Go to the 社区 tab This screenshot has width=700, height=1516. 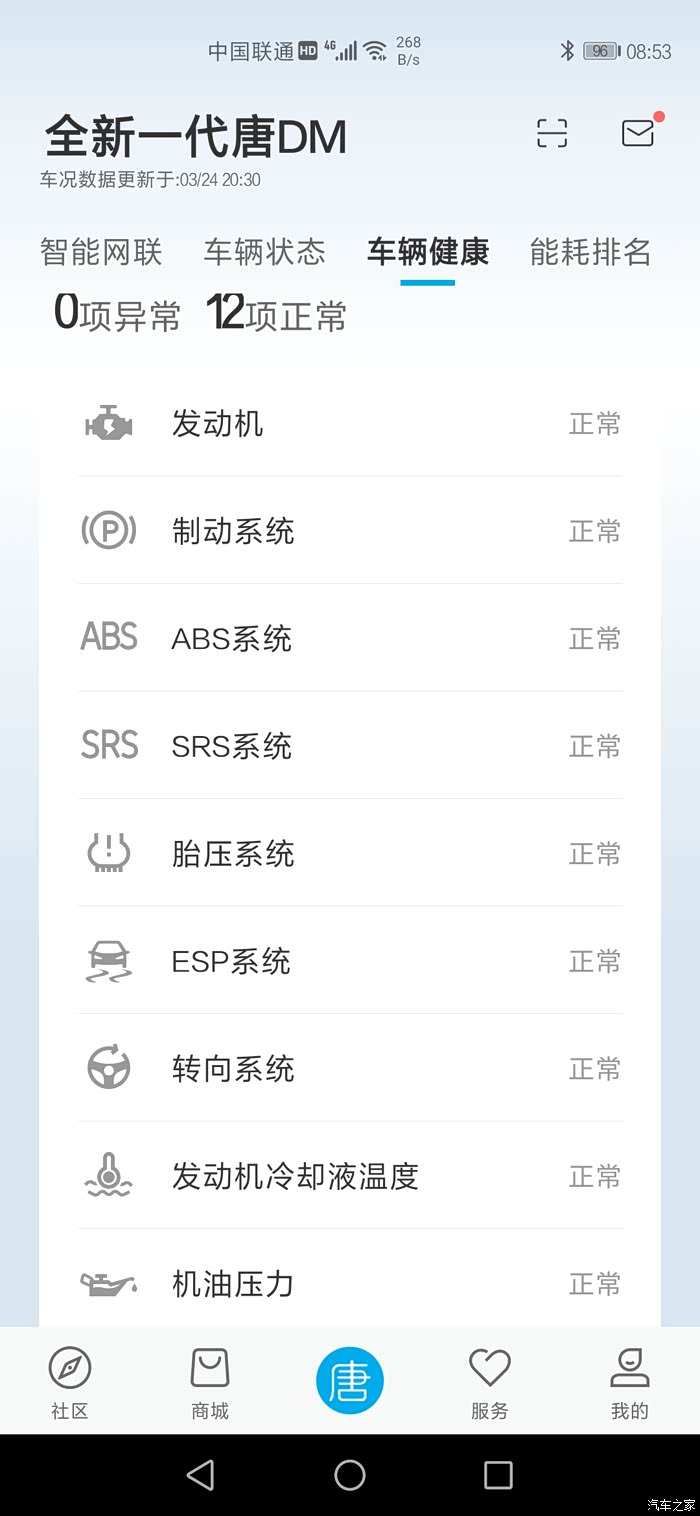(x=70, y=1383)
